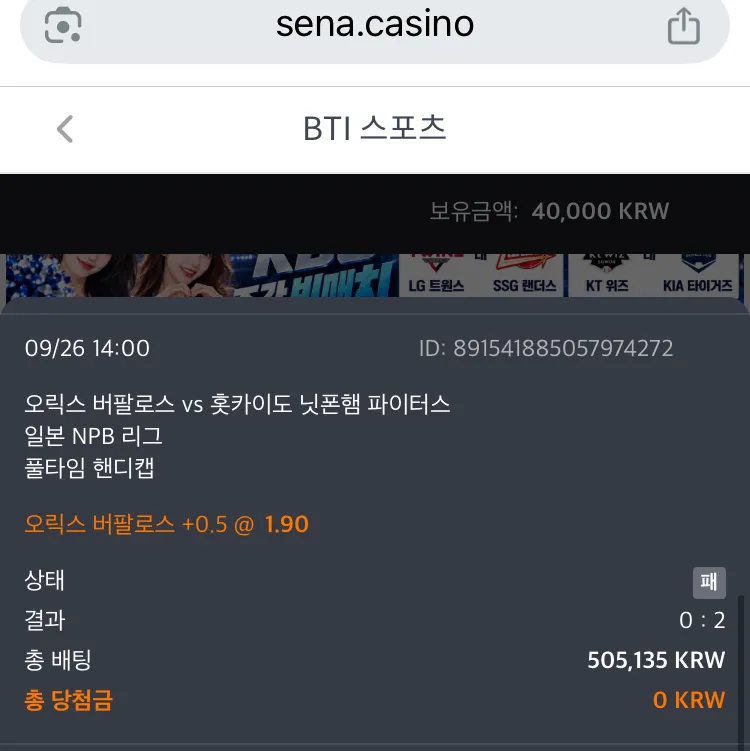Go back from BTI 스포츠 page
The width and height of the screenshot is (750, 751).
(65, 129)
